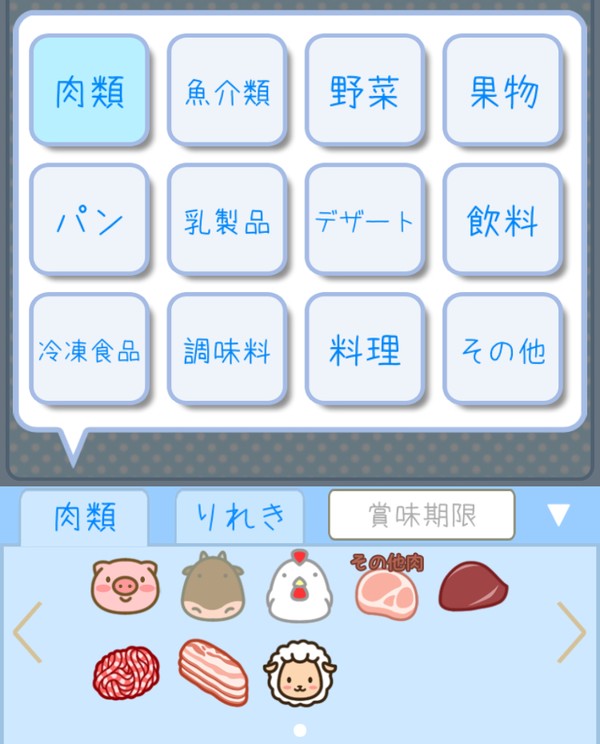Choose the 調味料 category
This screenshot has width=600, height=744.
pyautogui.click(x=227, y=349)
